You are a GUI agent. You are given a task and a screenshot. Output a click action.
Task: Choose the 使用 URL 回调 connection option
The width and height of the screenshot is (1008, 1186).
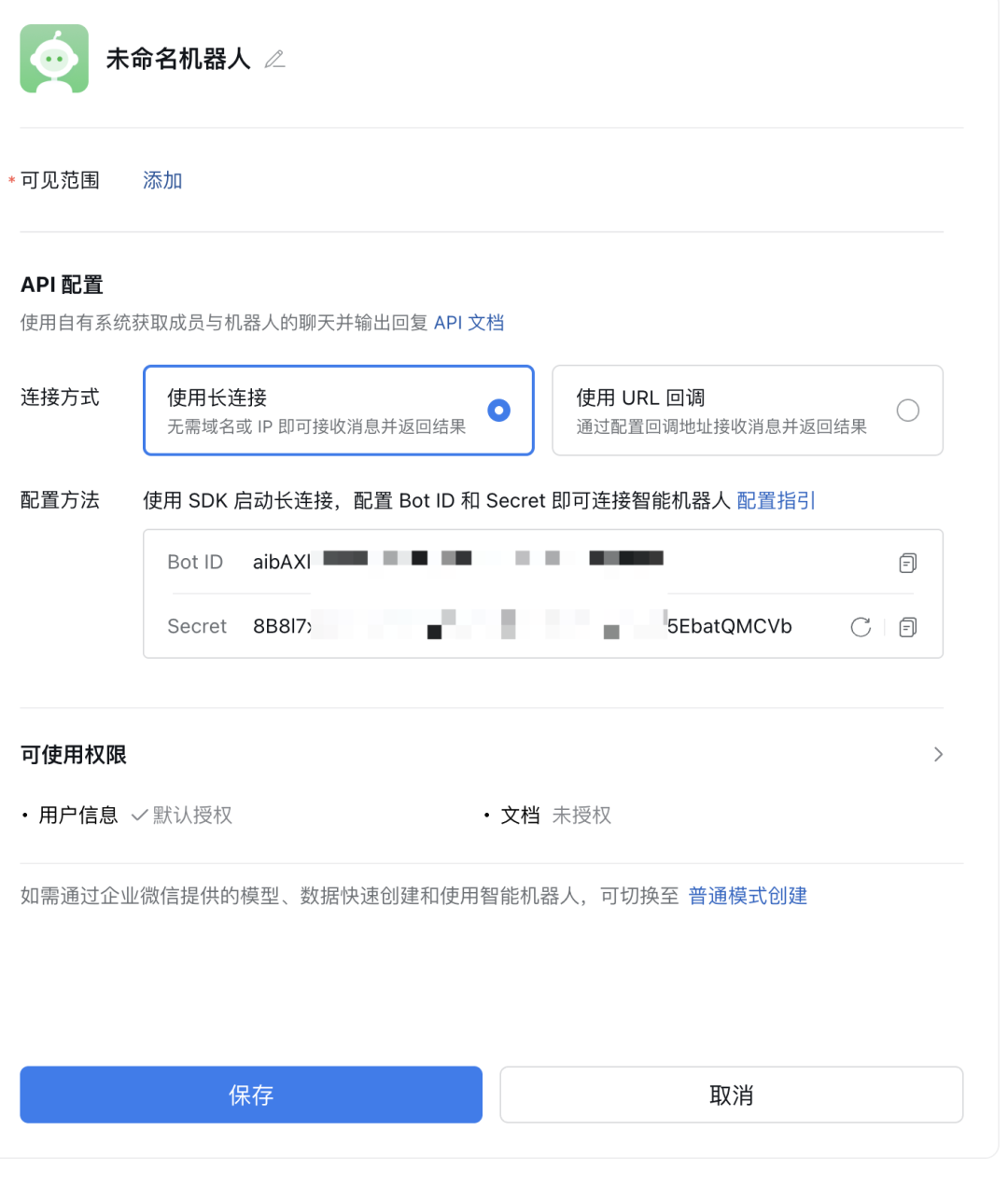coord(748,411)
